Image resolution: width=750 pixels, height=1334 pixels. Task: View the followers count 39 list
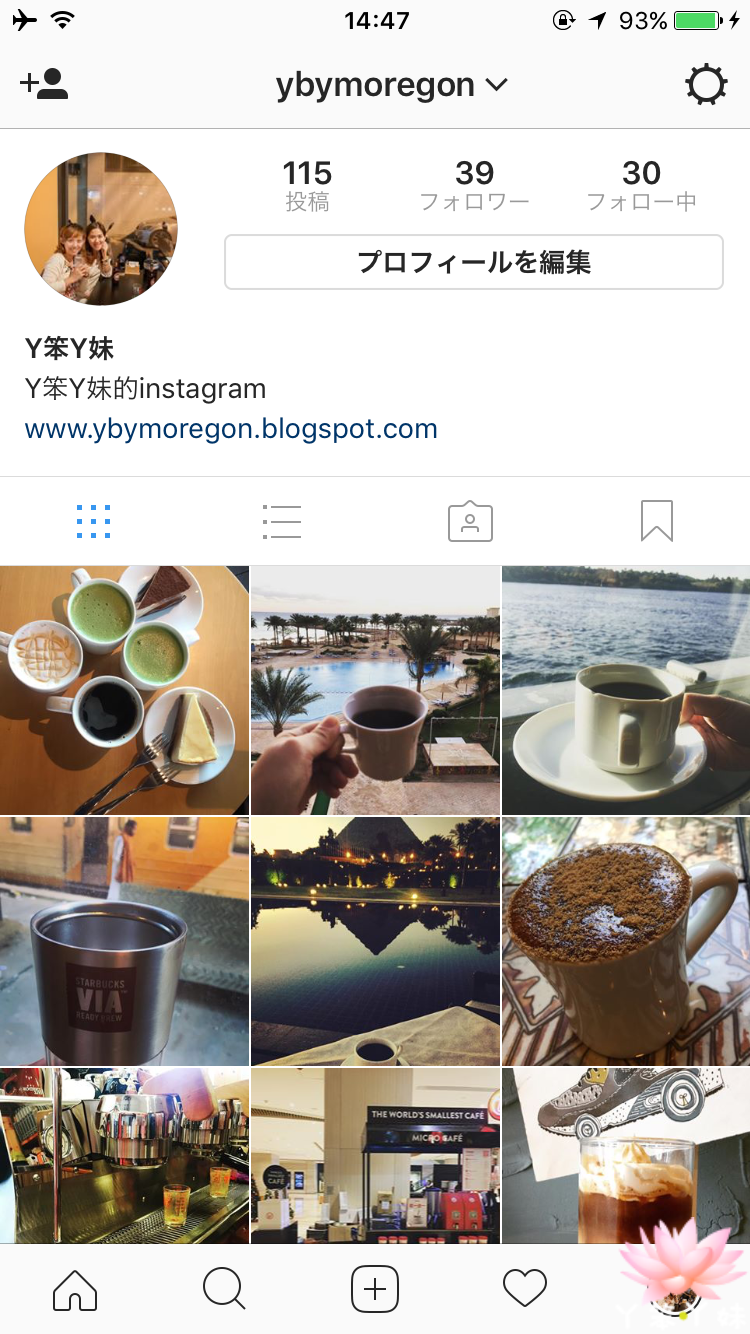click(474, 186)
